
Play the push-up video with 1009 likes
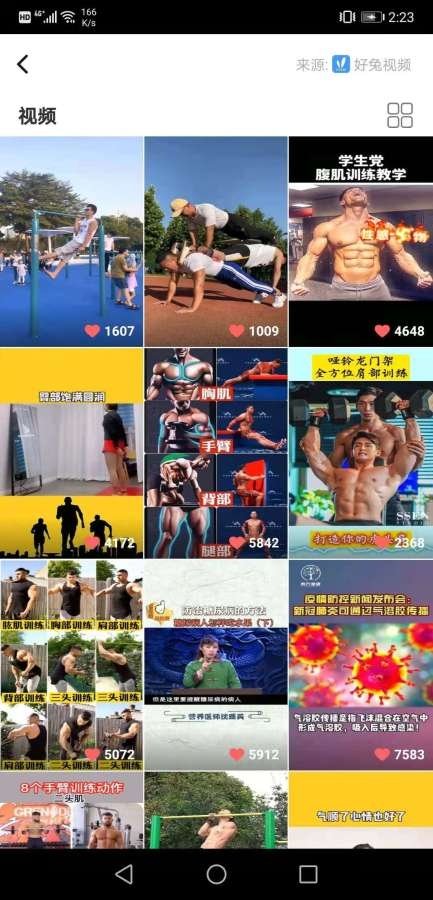tap(216, 242)
